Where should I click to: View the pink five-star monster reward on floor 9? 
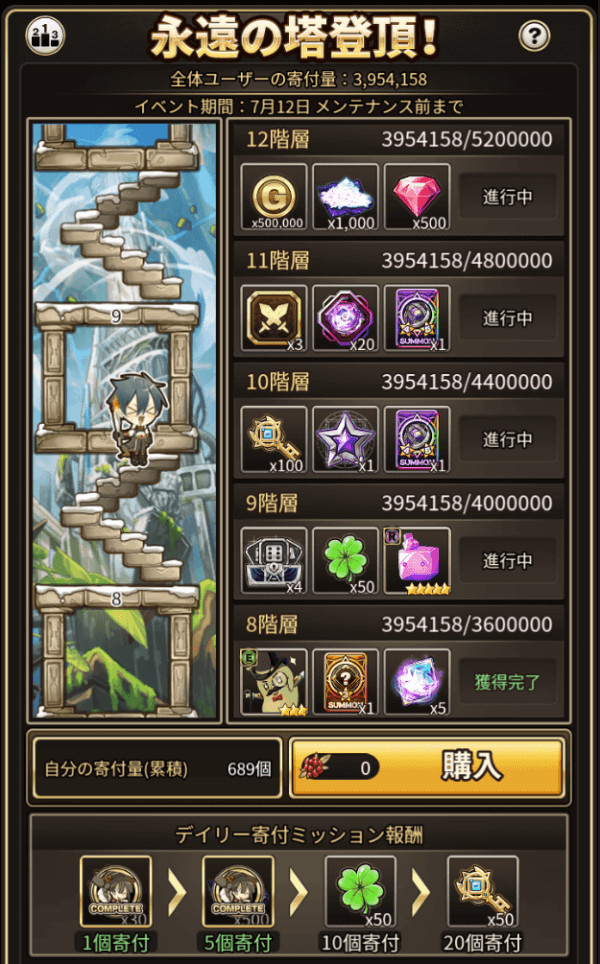(x=417, y=560)
